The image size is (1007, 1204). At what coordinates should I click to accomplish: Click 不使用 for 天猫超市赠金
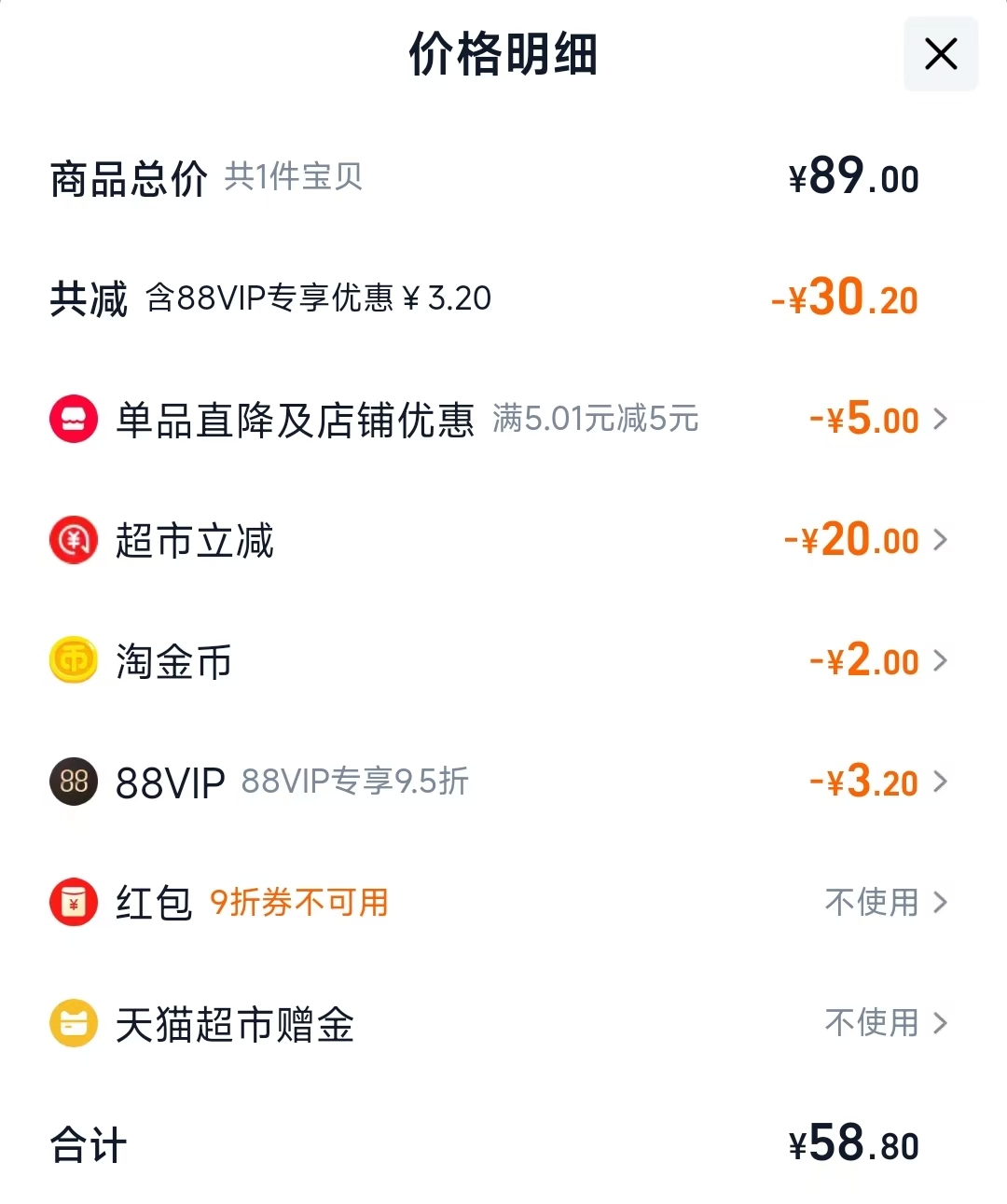tap(872, 1022)
